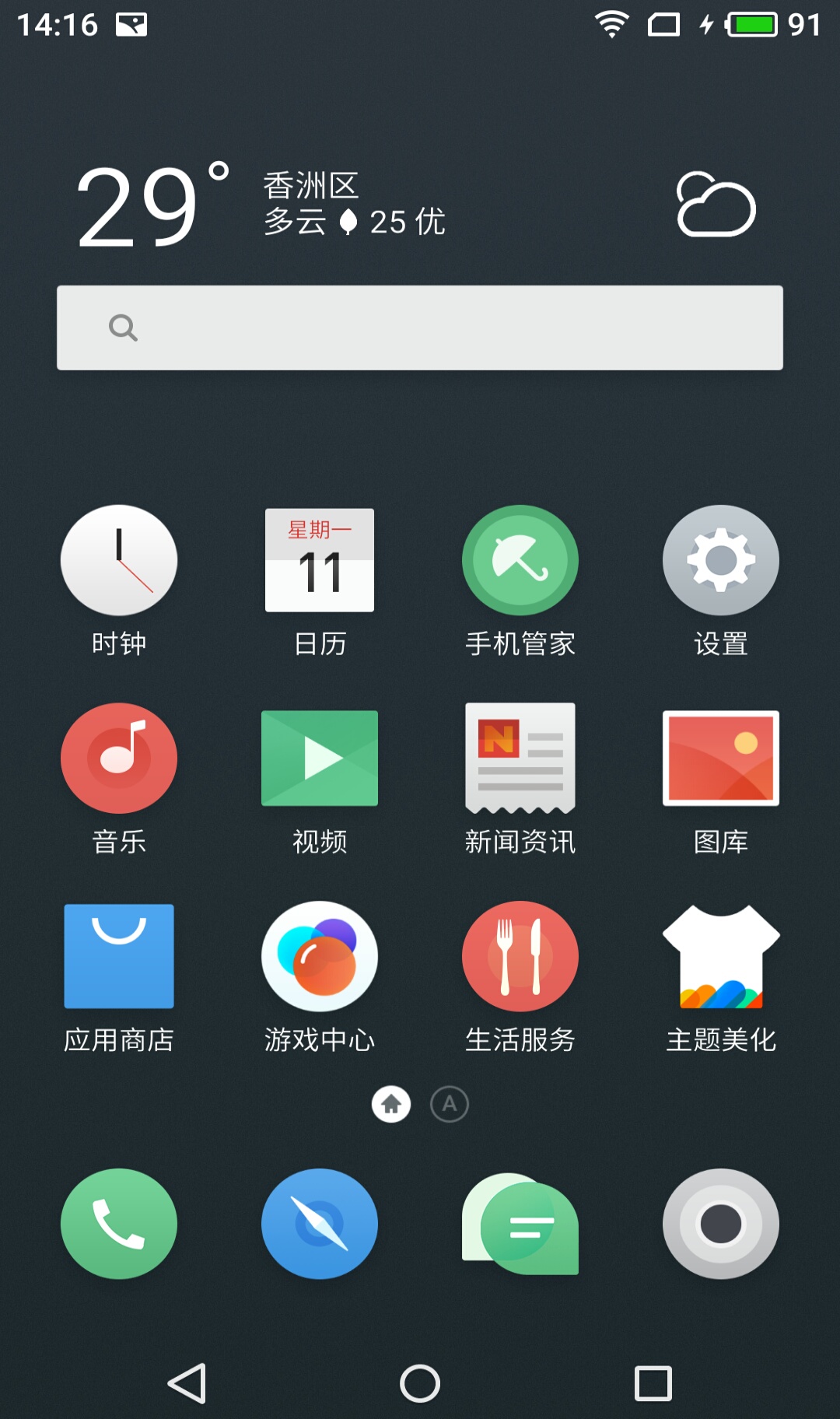The height and width of the screenshot is (1419, 840).
Task: Switch to the A page indicator
Action: point(450,1104)
